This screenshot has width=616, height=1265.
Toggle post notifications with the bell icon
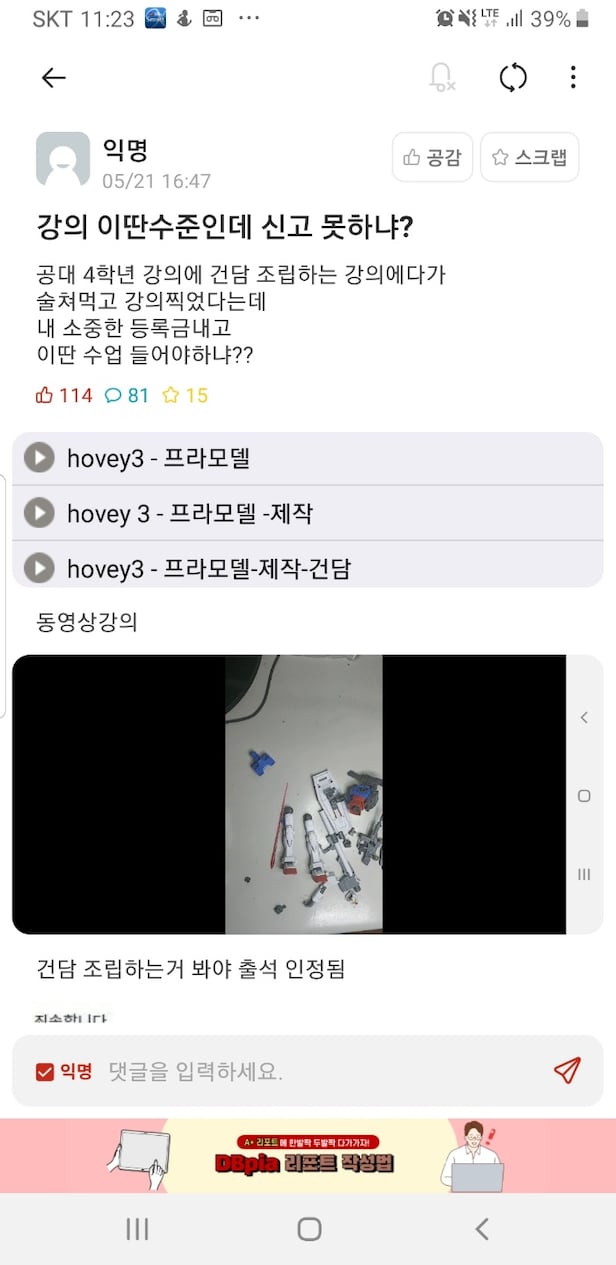coord(441,78)
